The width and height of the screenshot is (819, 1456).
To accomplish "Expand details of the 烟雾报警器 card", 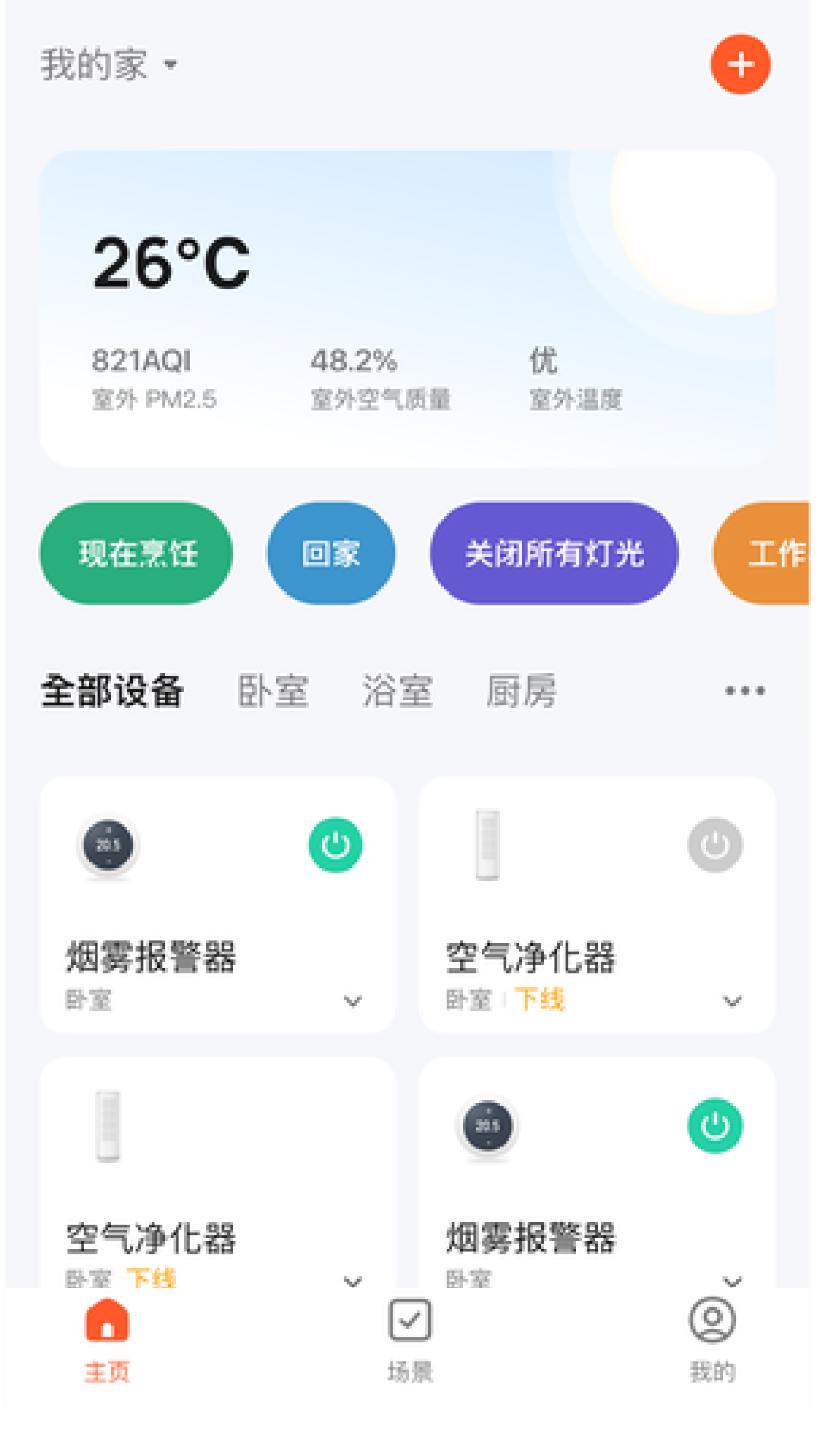I will tap(352, 1001).
